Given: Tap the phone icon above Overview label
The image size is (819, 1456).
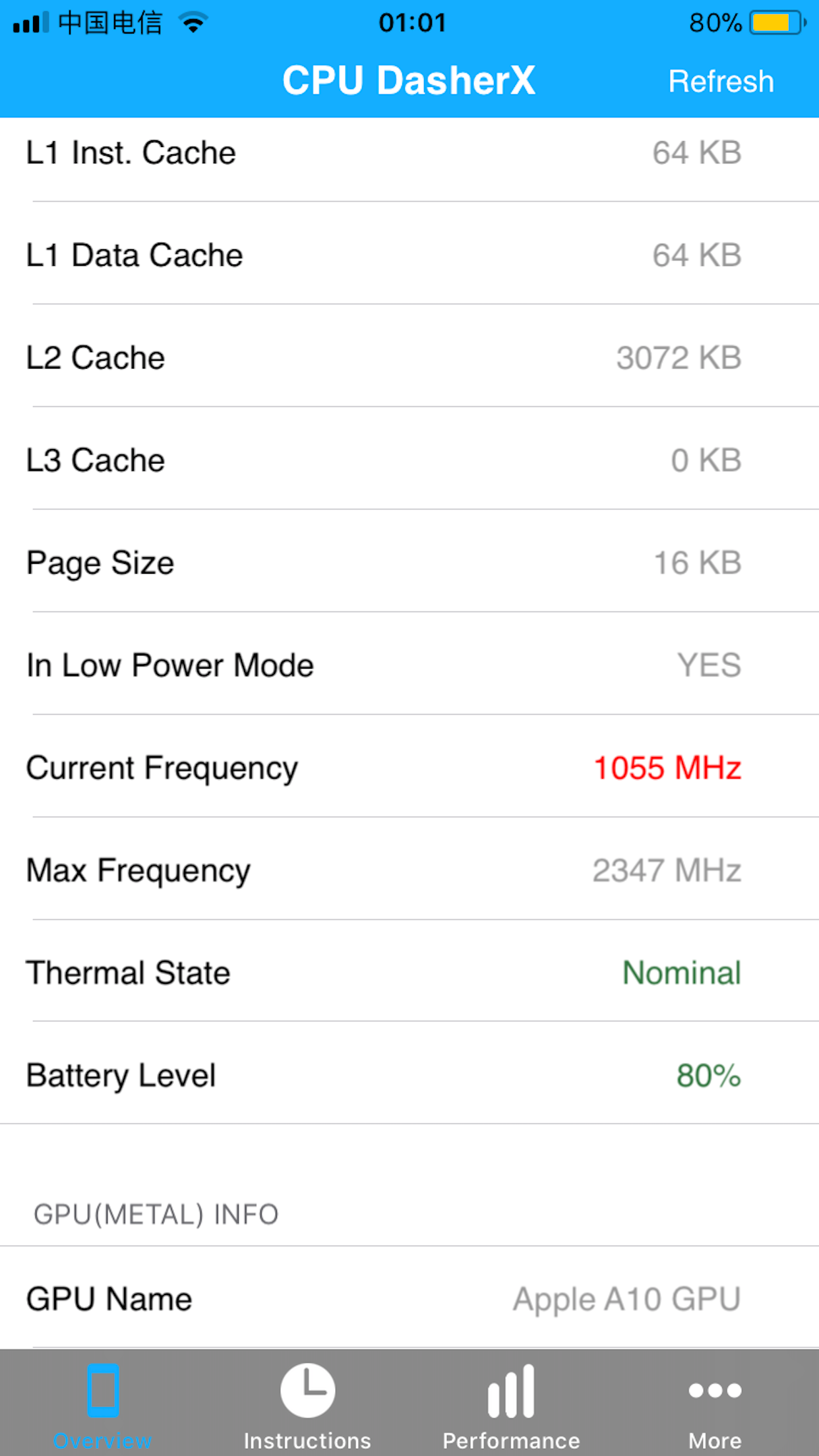Looking at the screenshot, I should pyautogui.click(x=102, y=1389).
